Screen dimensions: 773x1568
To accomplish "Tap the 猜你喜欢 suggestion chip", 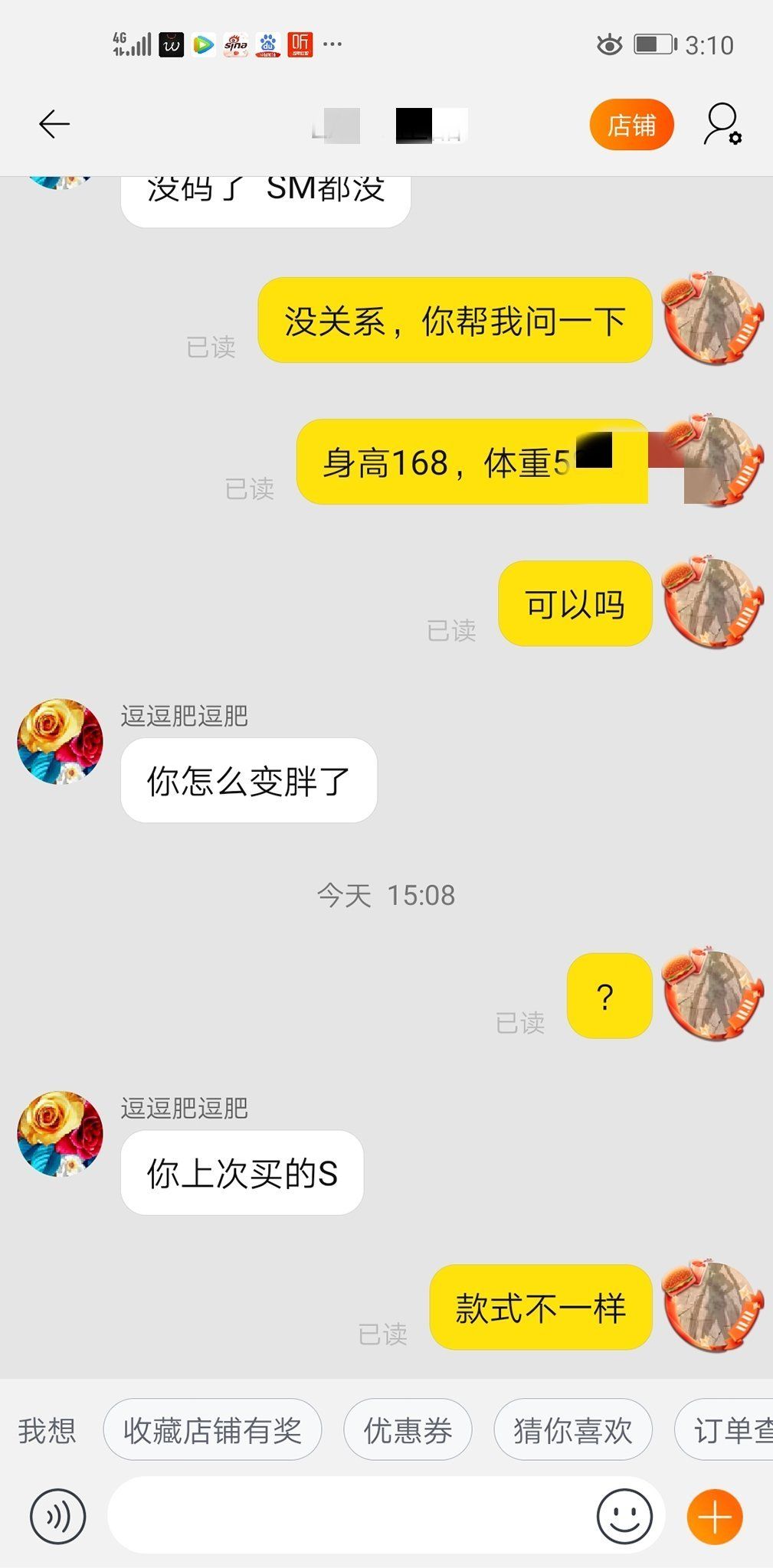I will point(572,1429).
